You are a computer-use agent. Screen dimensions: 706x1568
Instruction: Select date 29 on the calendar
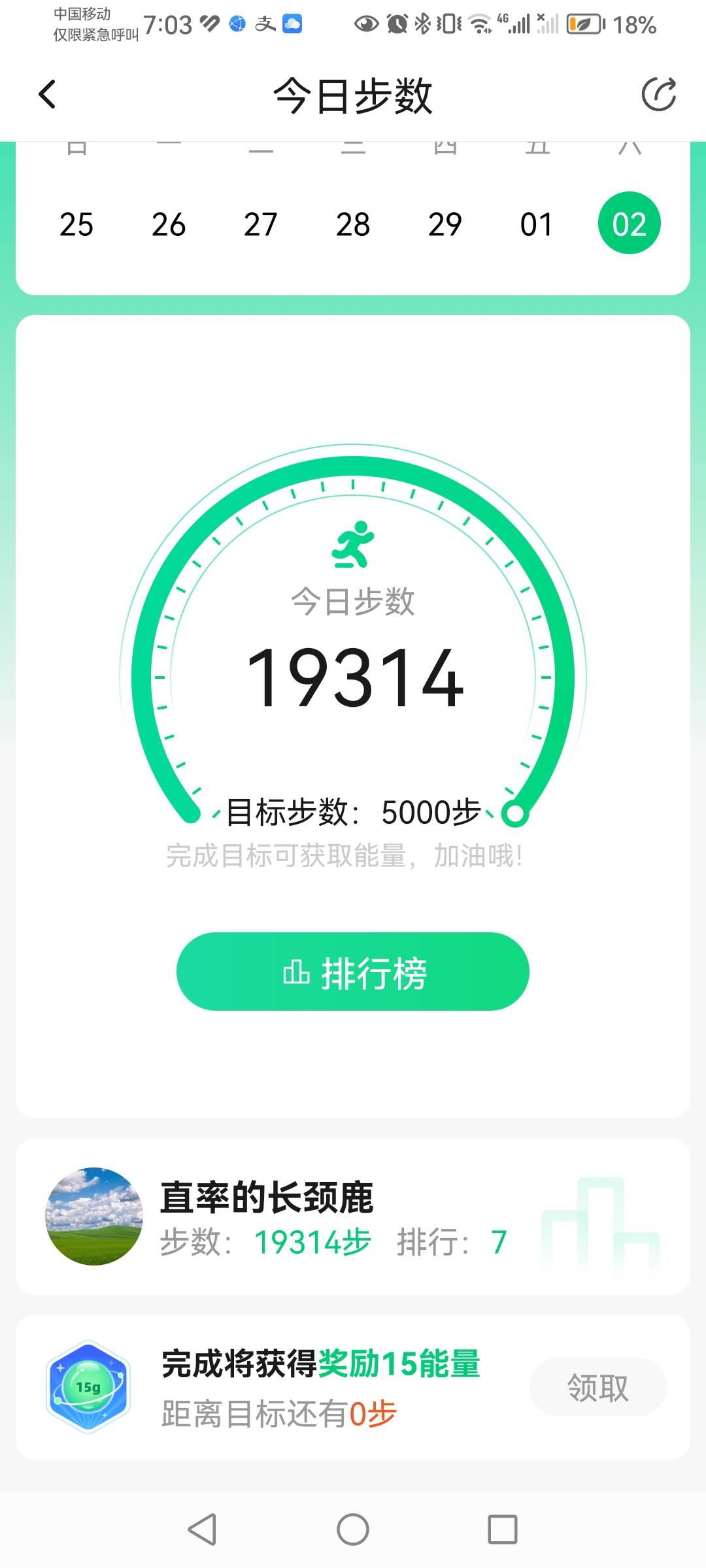point(445,224)
